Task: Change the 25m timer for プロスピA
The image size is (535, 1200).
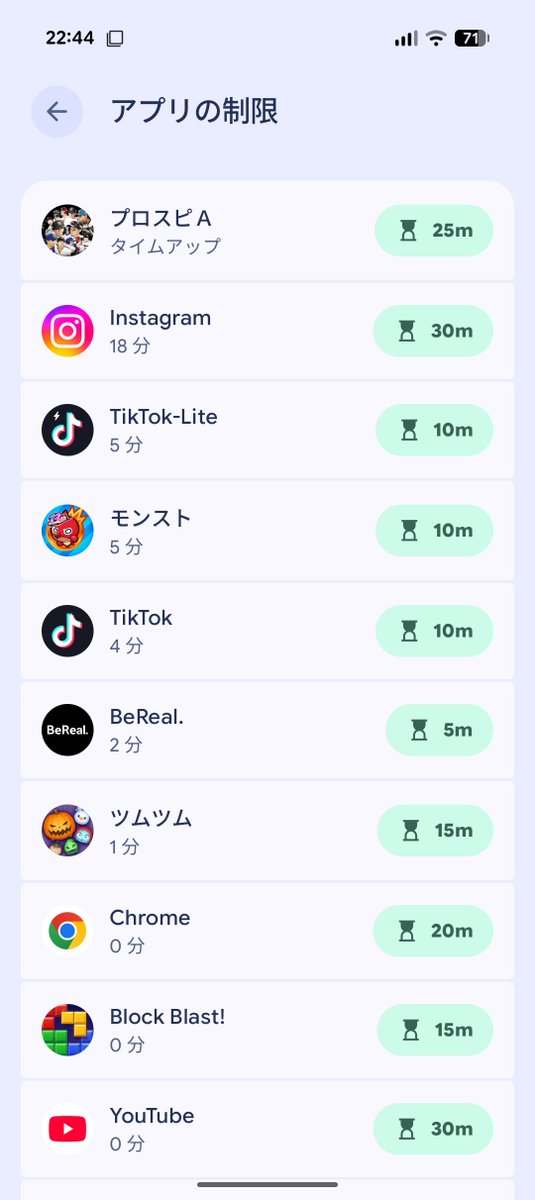Action: [x=434, y=231]
